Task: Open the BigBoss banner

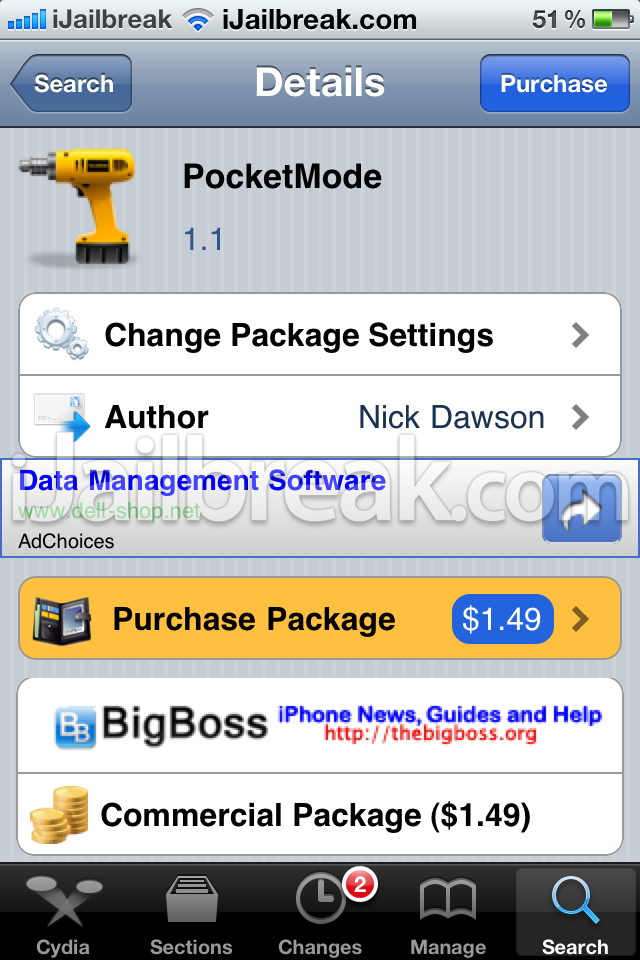Action: (x=320, y=723)
